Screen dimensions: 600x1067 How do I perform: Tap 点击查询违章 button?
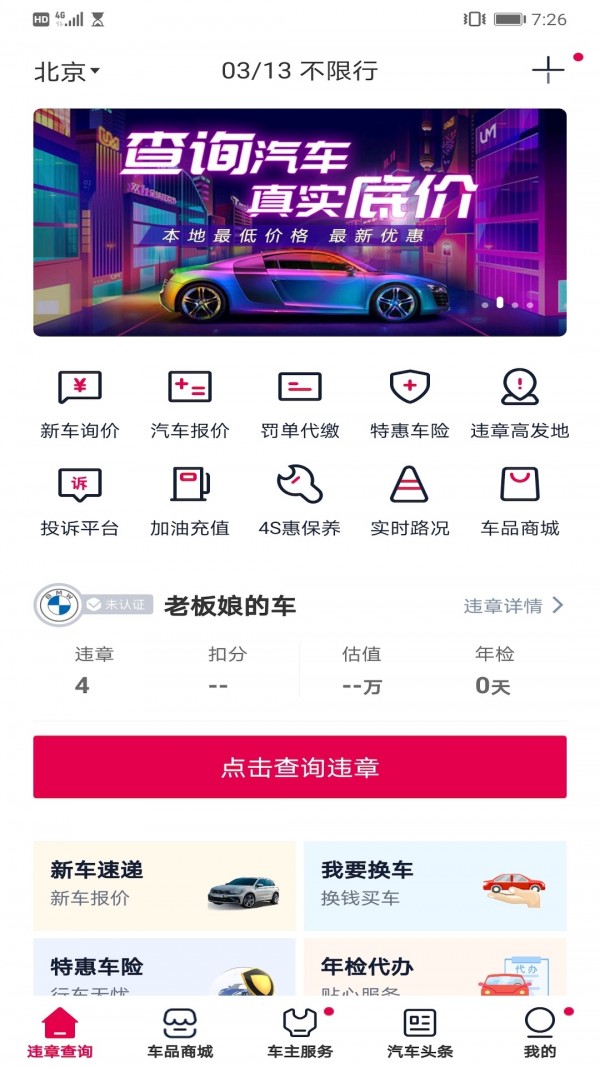point(299,767)
